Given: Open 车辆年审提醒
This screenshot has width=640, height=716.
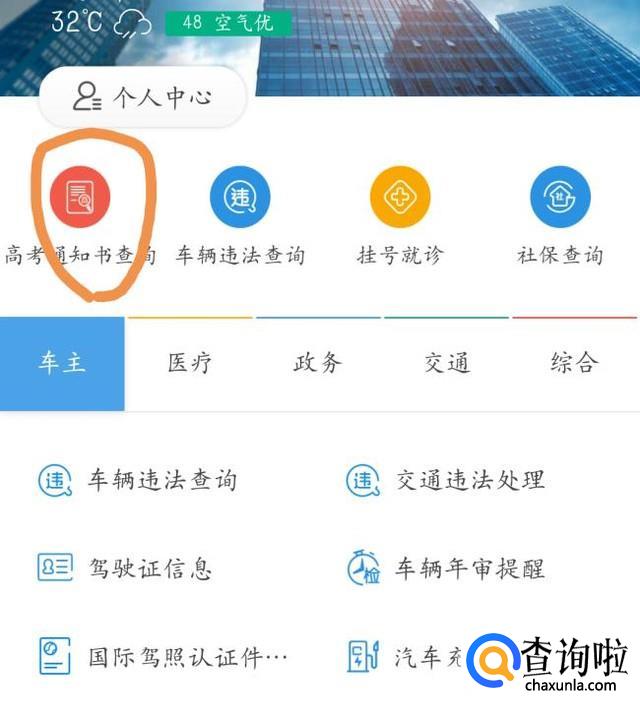Looking at the screenshot, I should coord(446,569).
